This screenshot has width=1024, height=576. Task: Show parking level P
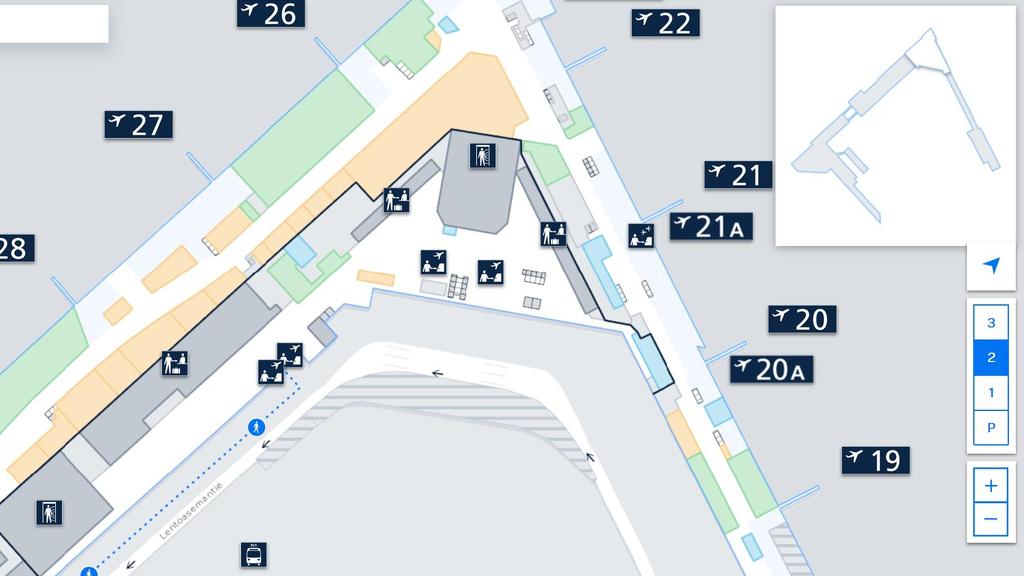tap(991, 427)
